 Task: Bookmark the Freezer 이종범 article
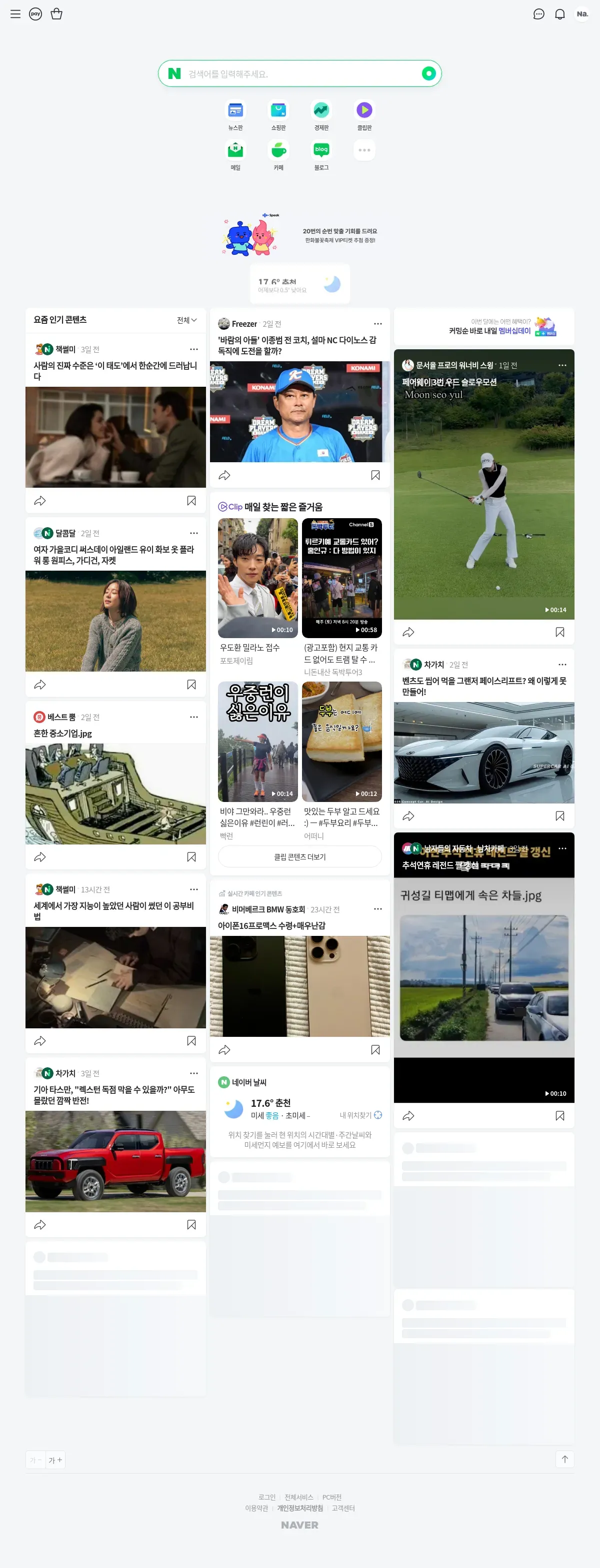click(x=375, y=475)
